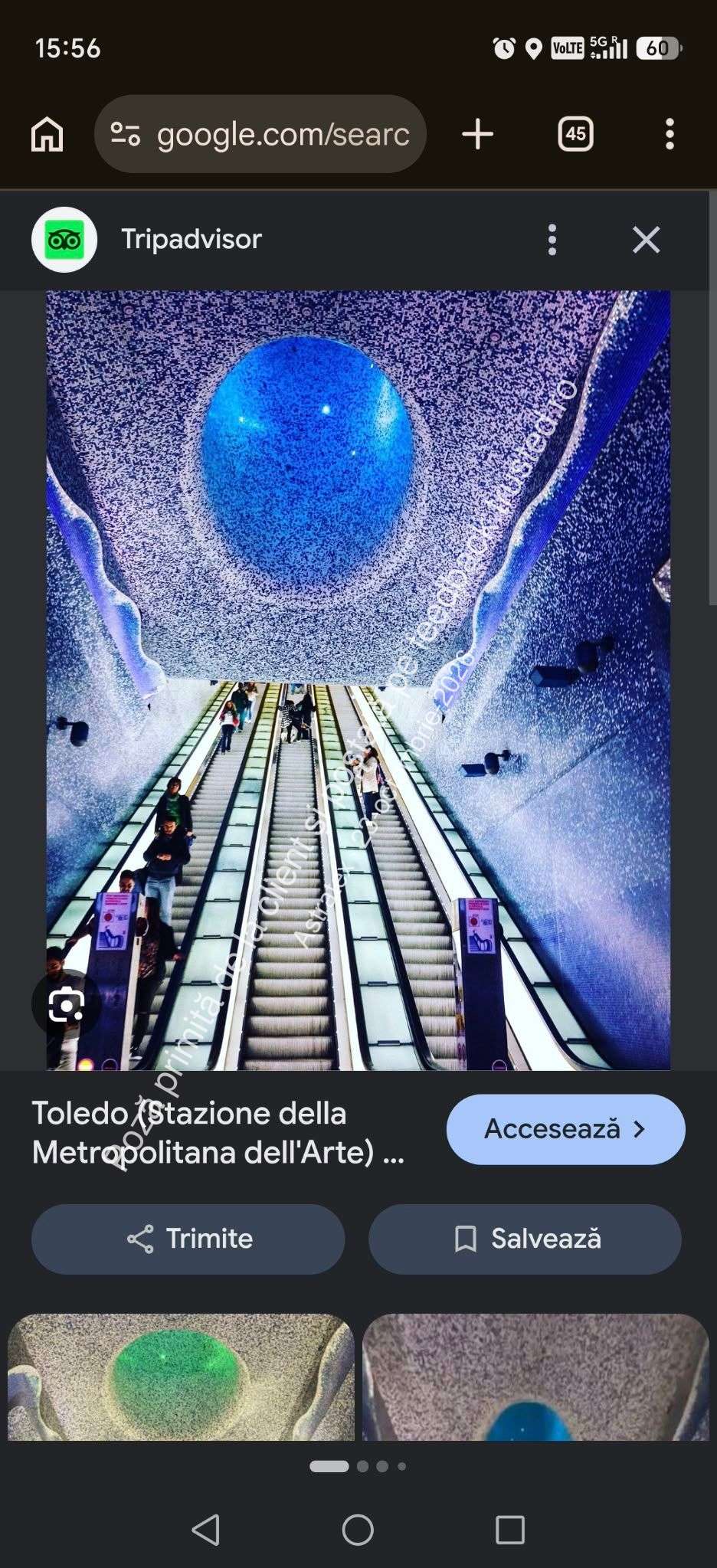Open the image panel options menu
Viewport: 717px width, 1568px height.
pos(552,240)
